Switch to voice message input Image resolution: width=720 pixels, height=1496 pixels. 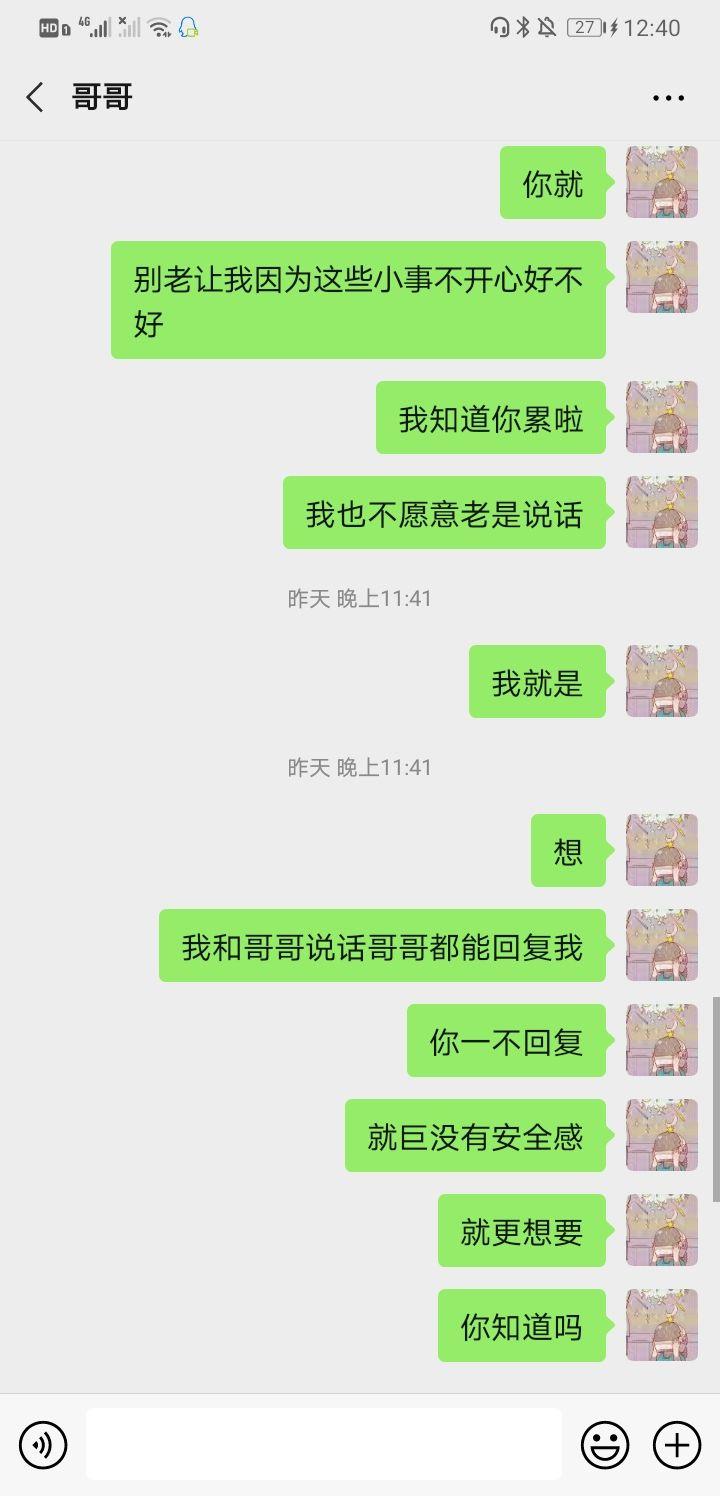pos(43,1445)
